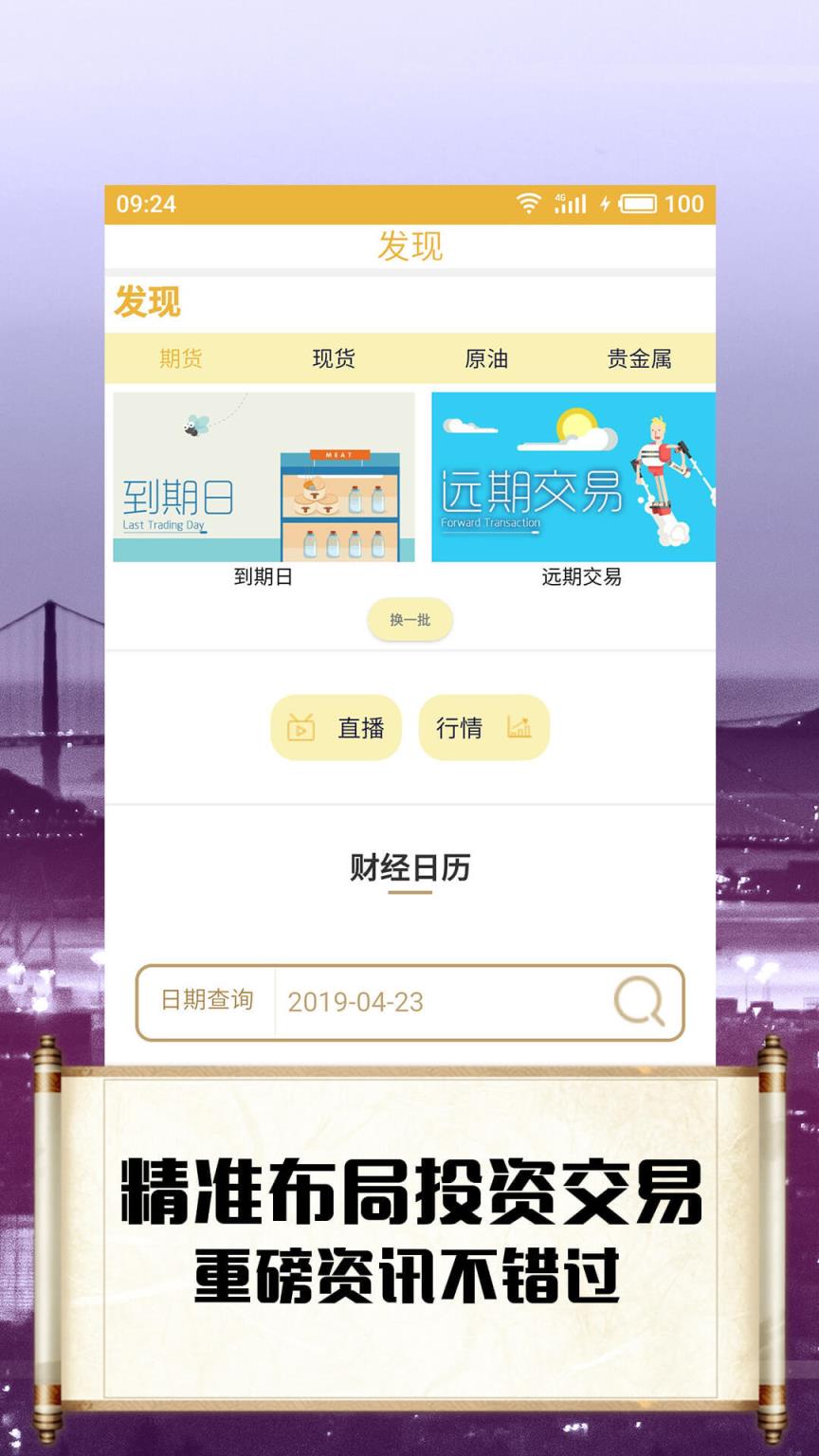819x1456 pixels.
Task: Open the 到期日 article thumbnail
Action: [x=264, y=476]
